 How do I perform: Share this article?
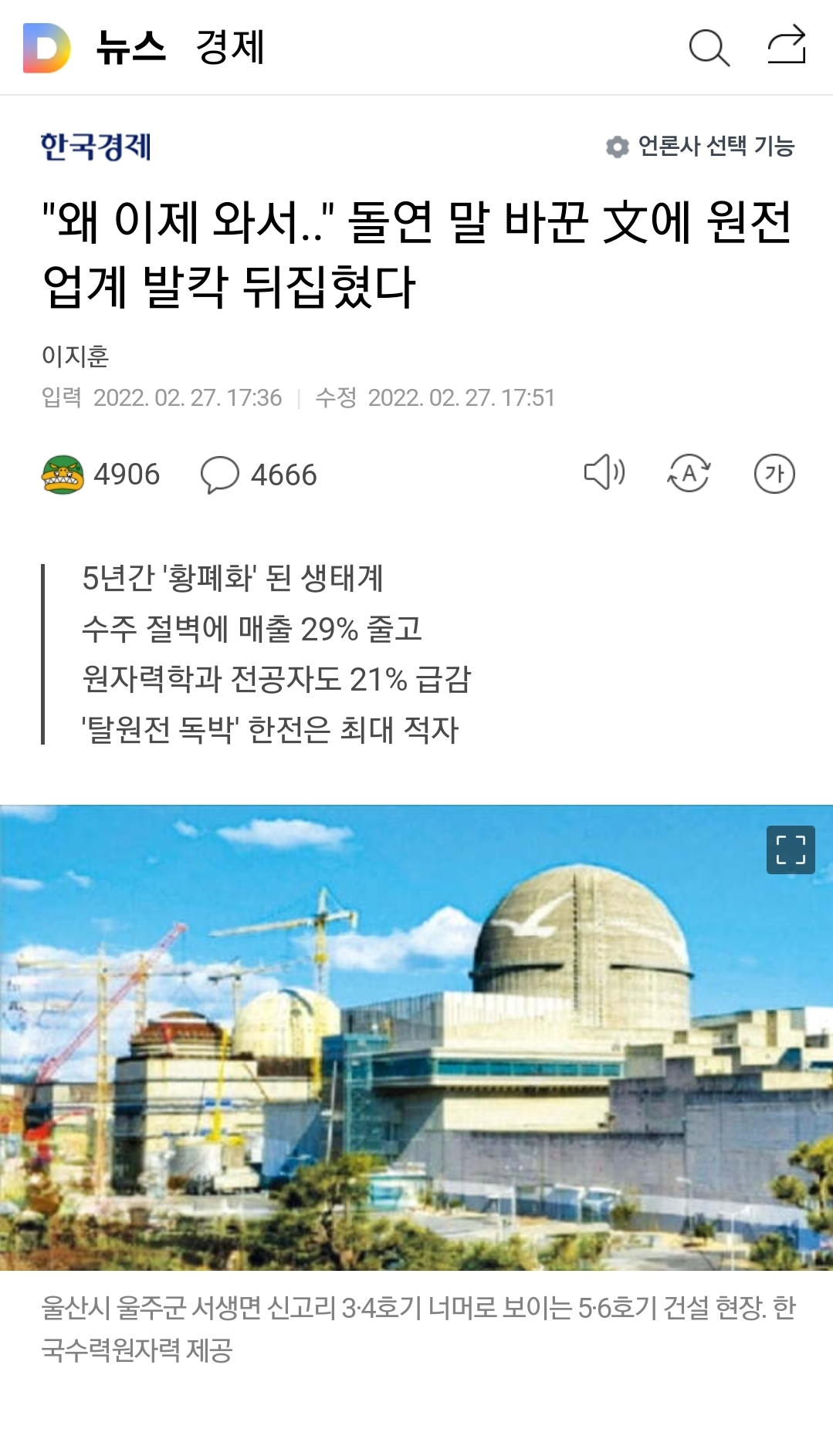coord(787,46)
